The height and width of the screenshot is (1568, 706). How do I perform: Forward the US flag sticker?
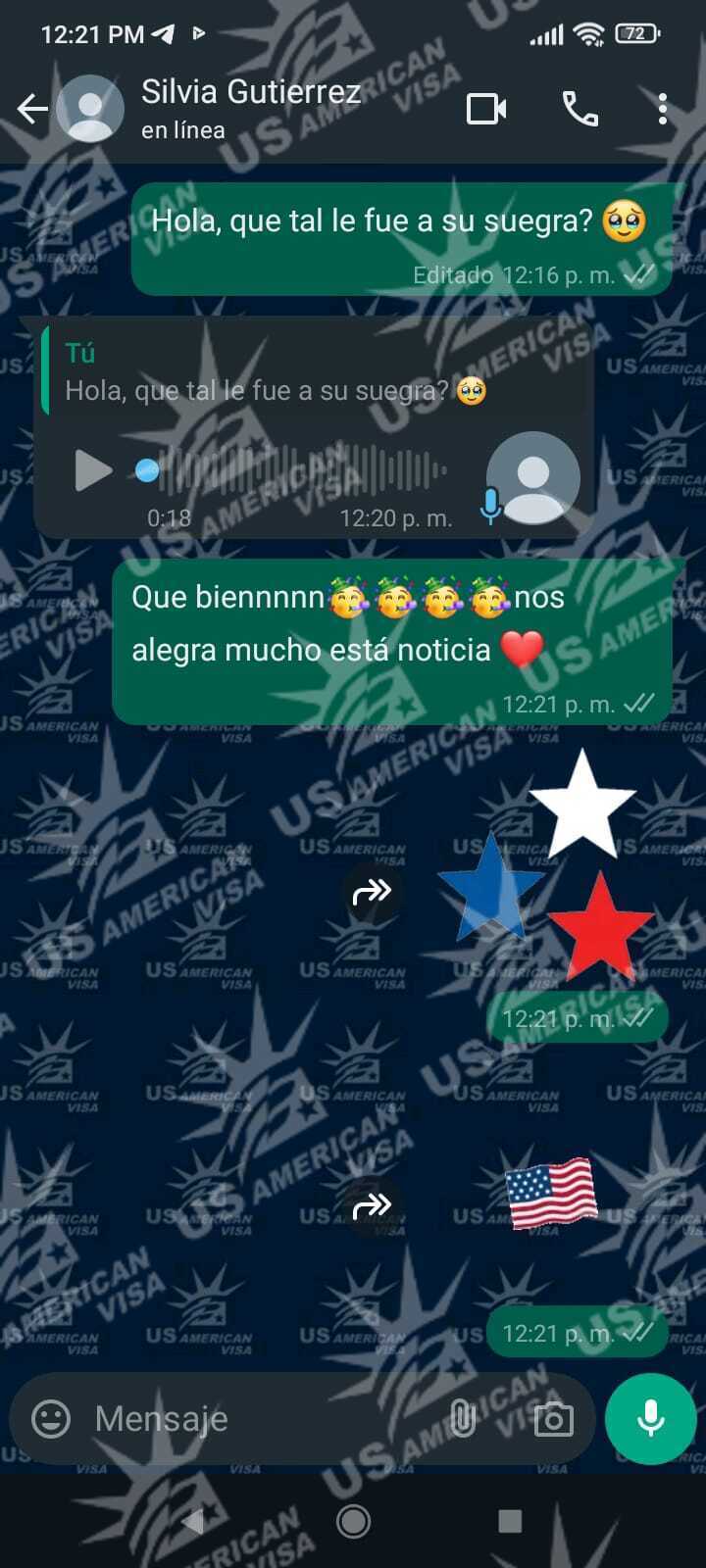(372, 1206)
